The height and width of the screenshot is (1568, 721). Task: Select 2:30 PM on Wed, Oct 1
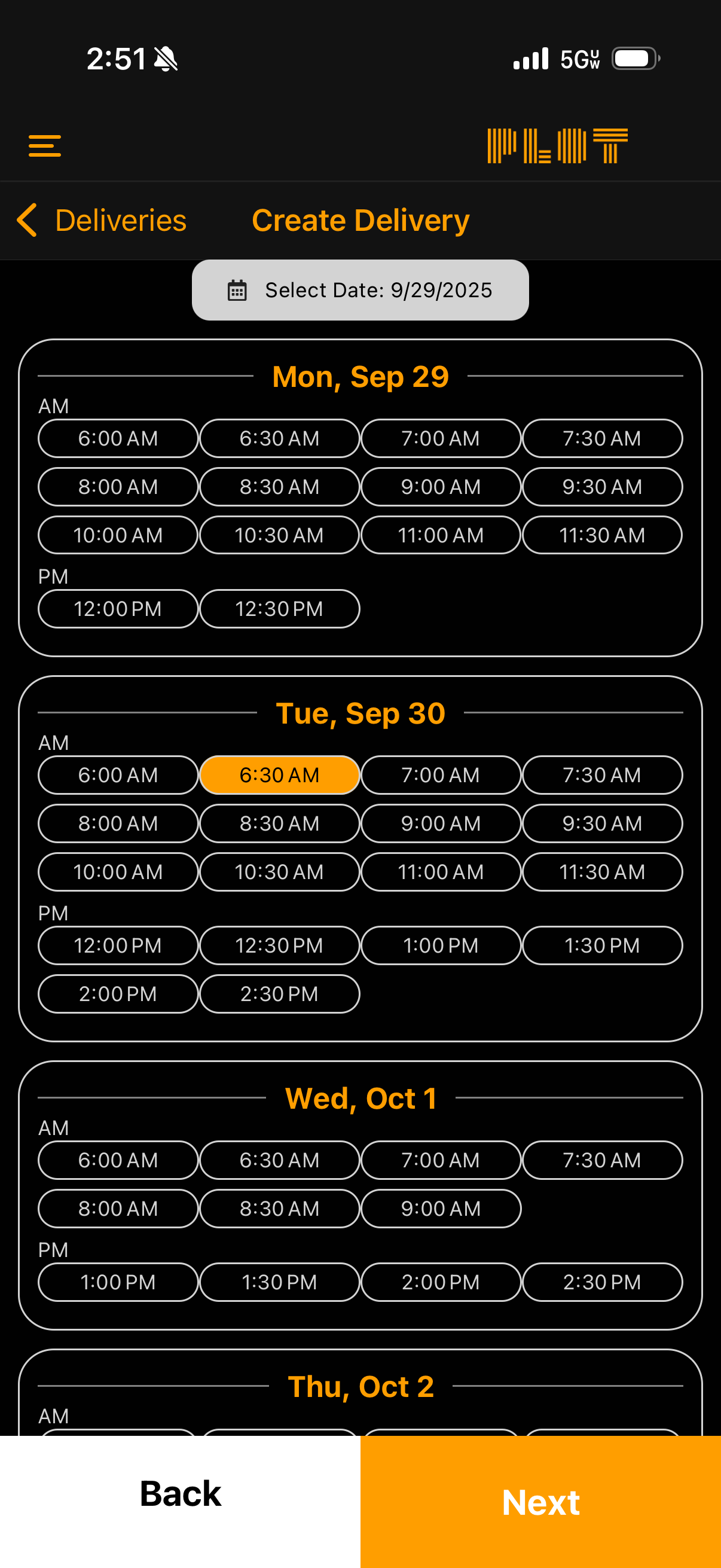click(602, 1282)
